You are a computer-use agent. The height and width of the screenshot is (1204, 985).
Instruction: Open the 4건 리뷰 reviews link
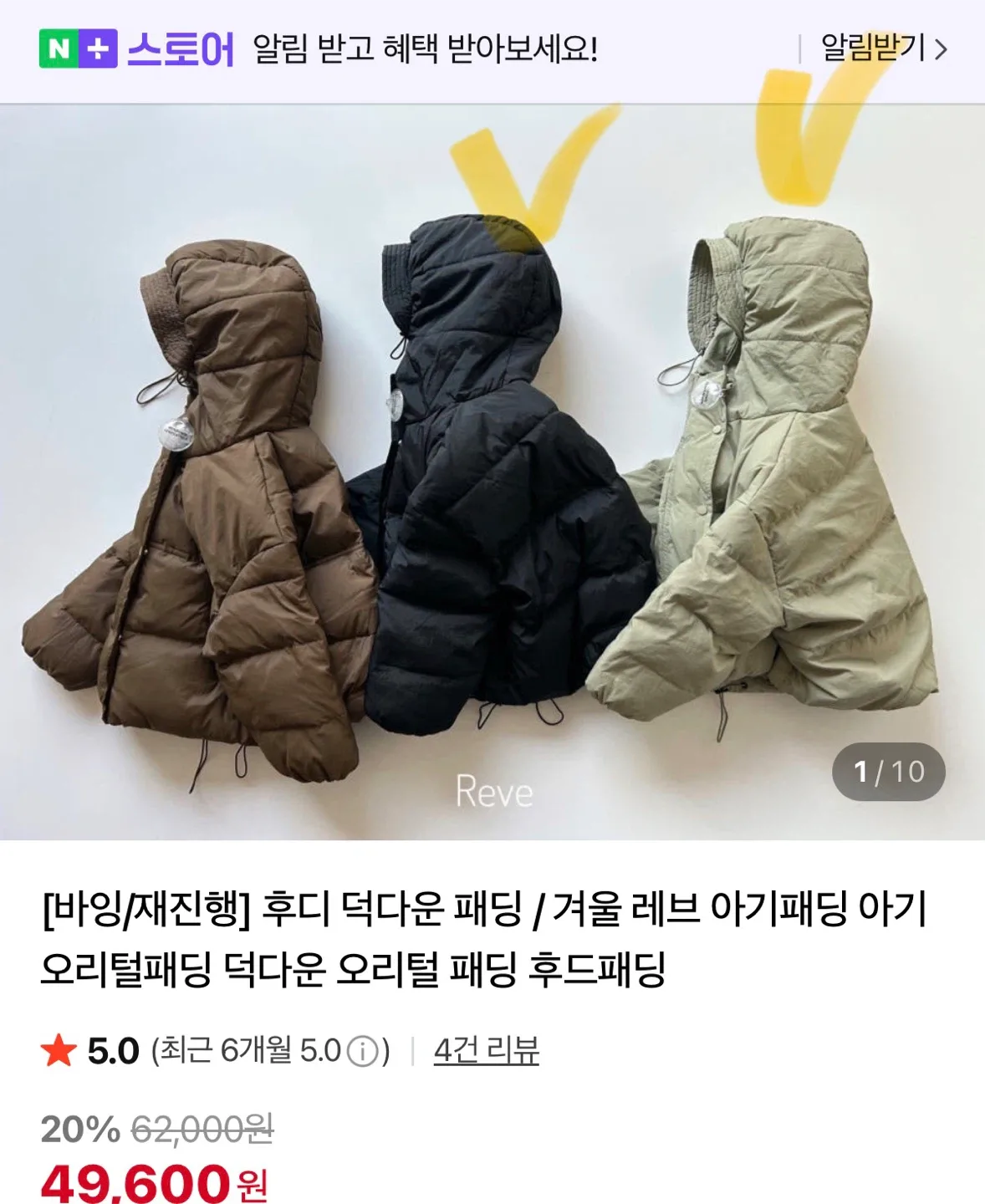(x=486, y=1050)
